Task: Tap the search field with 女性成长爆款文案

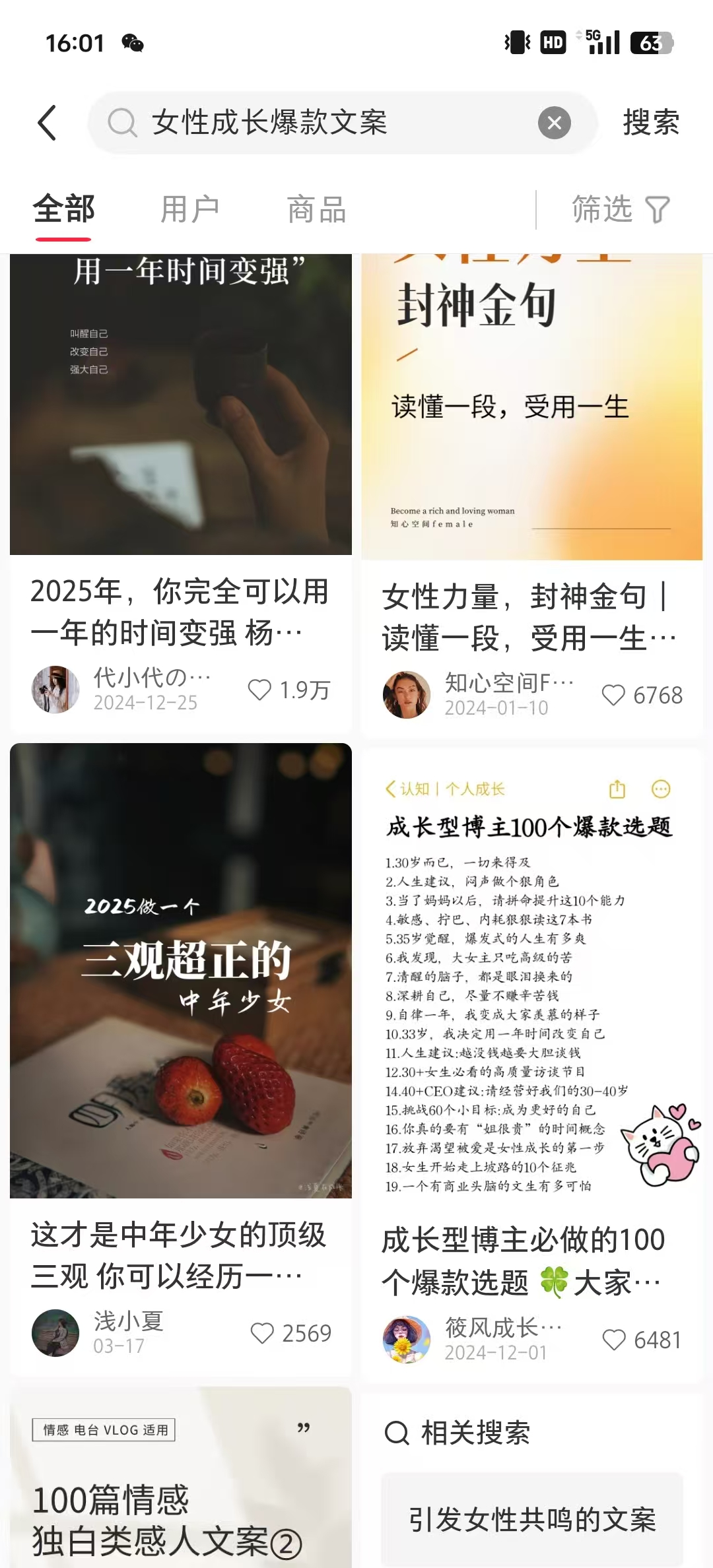Action: tap(317, 123)
